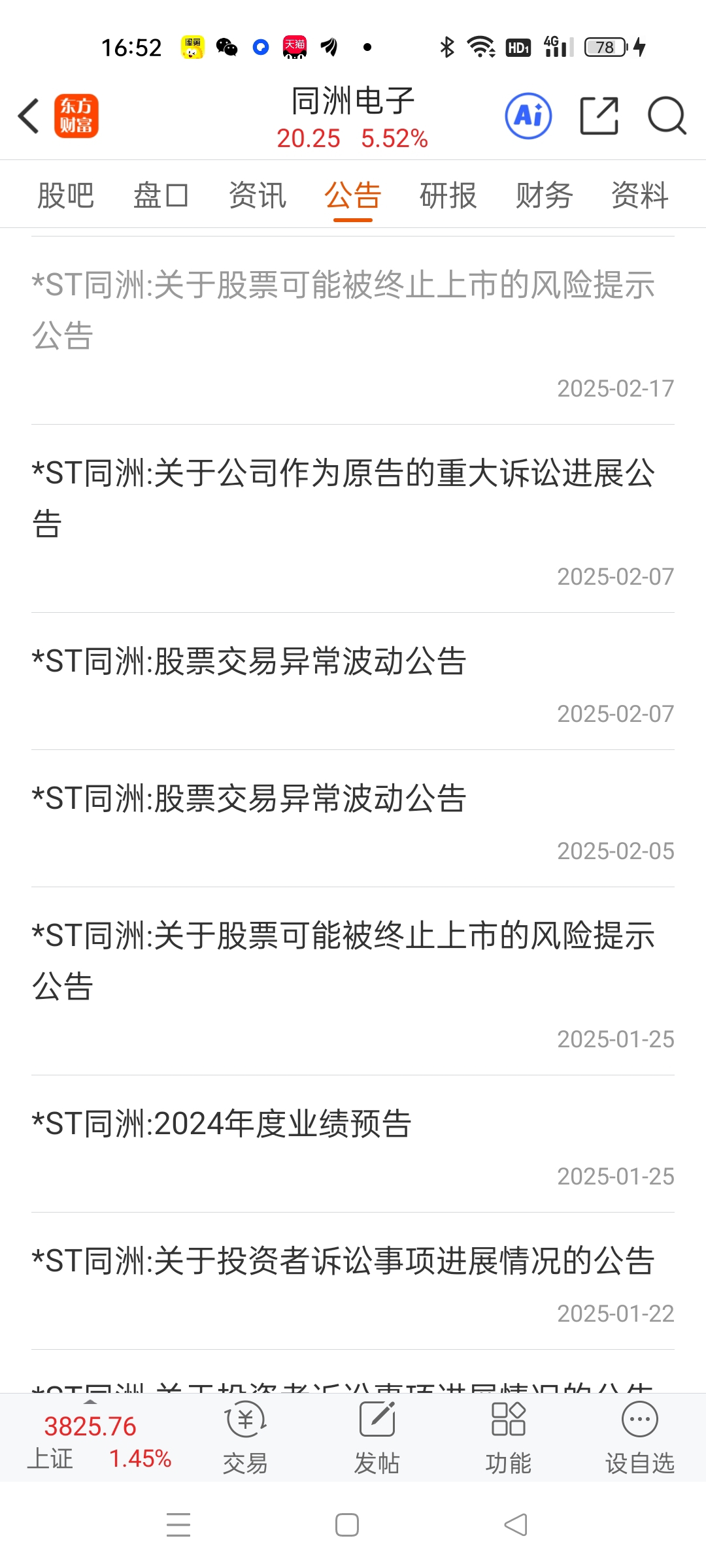Switch to the 资讯 tab
This screenshot has height=1568, width=706.
(258, 195)
